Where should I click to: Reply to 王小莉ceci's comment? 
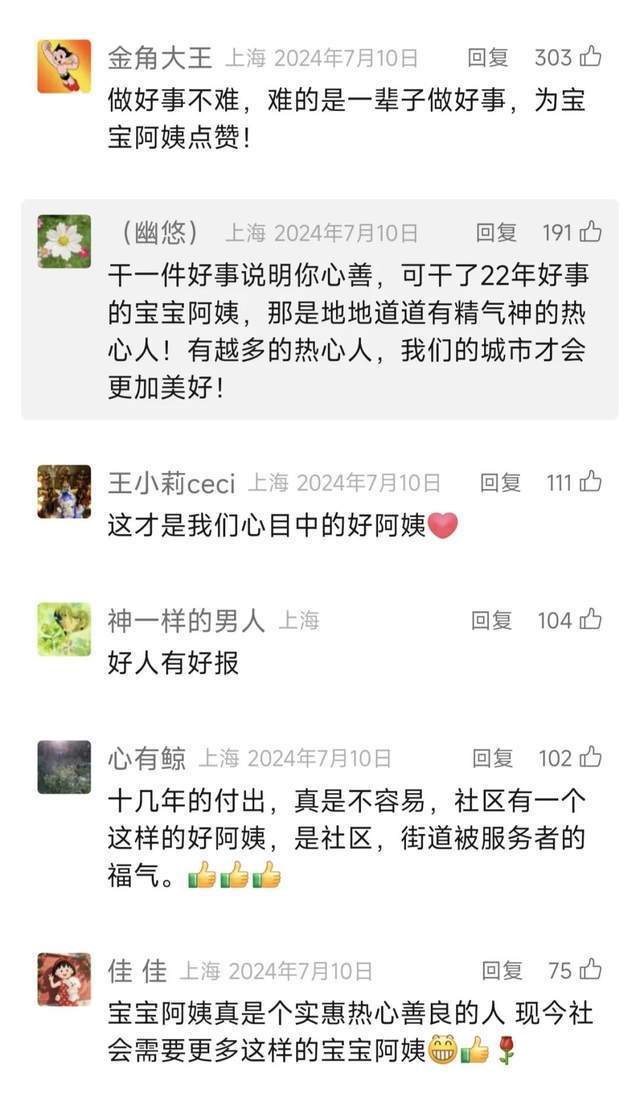500,483
